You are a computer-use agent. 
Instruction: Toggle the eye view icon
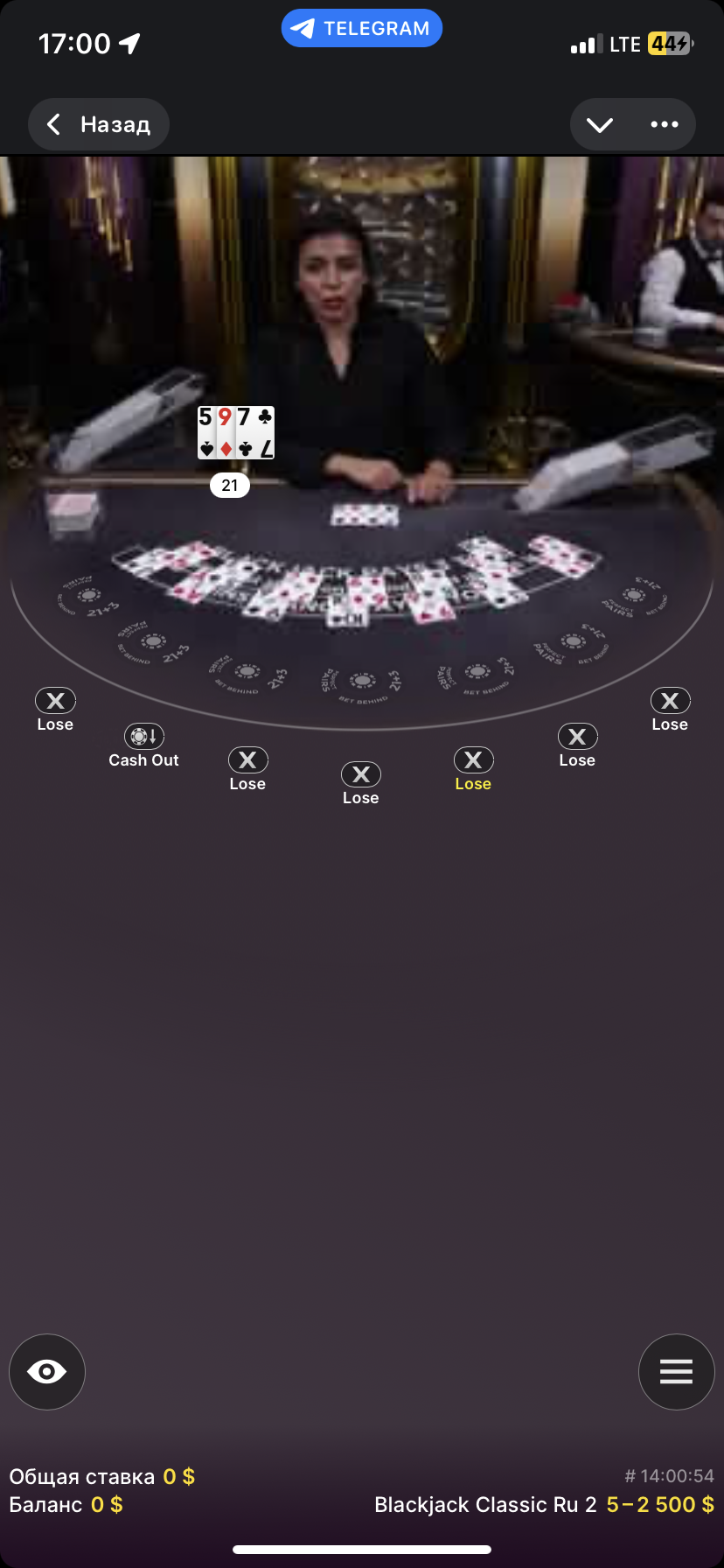point(47,1371)
